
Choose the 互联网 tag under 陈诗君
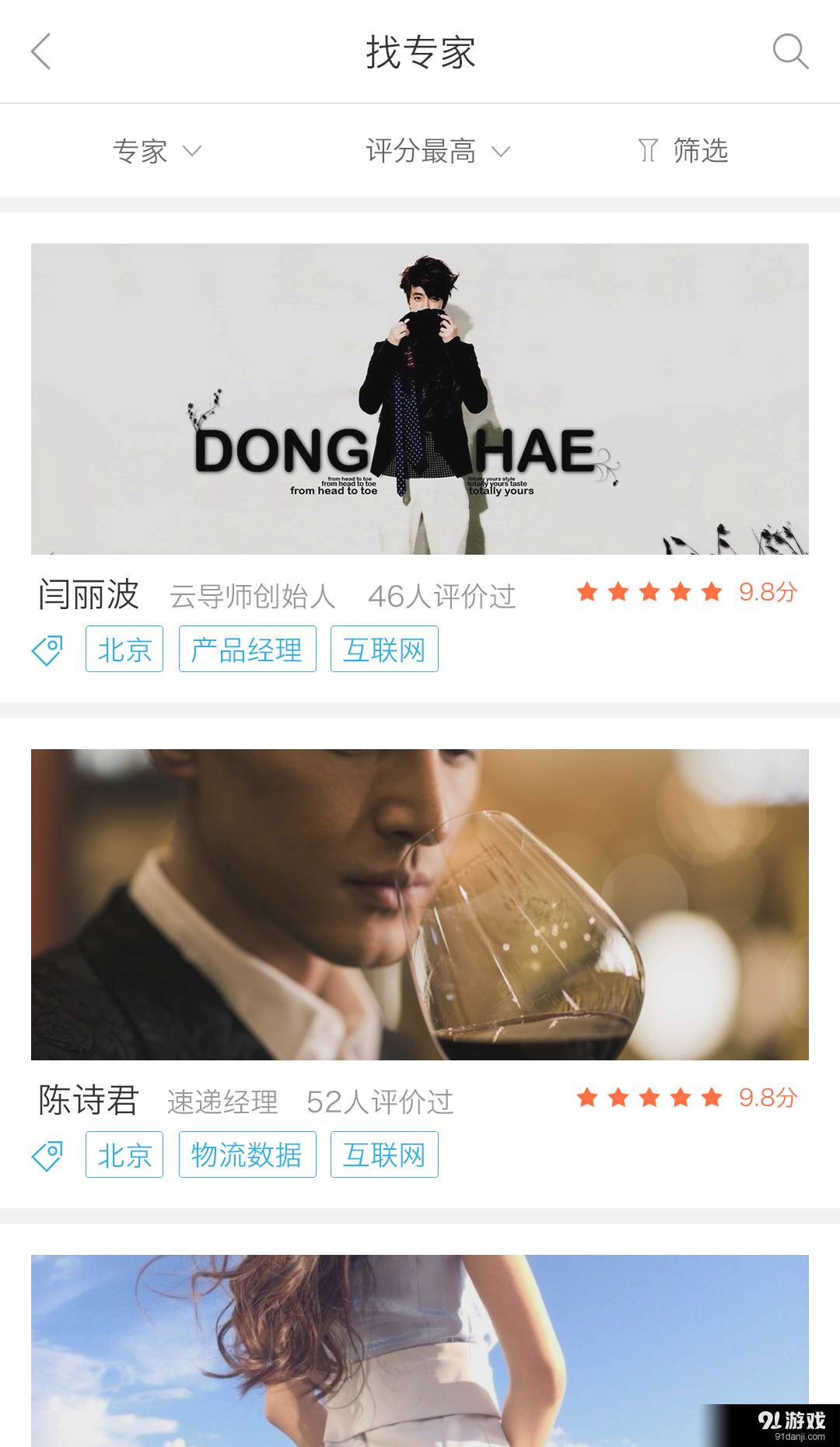point(384,1154)
